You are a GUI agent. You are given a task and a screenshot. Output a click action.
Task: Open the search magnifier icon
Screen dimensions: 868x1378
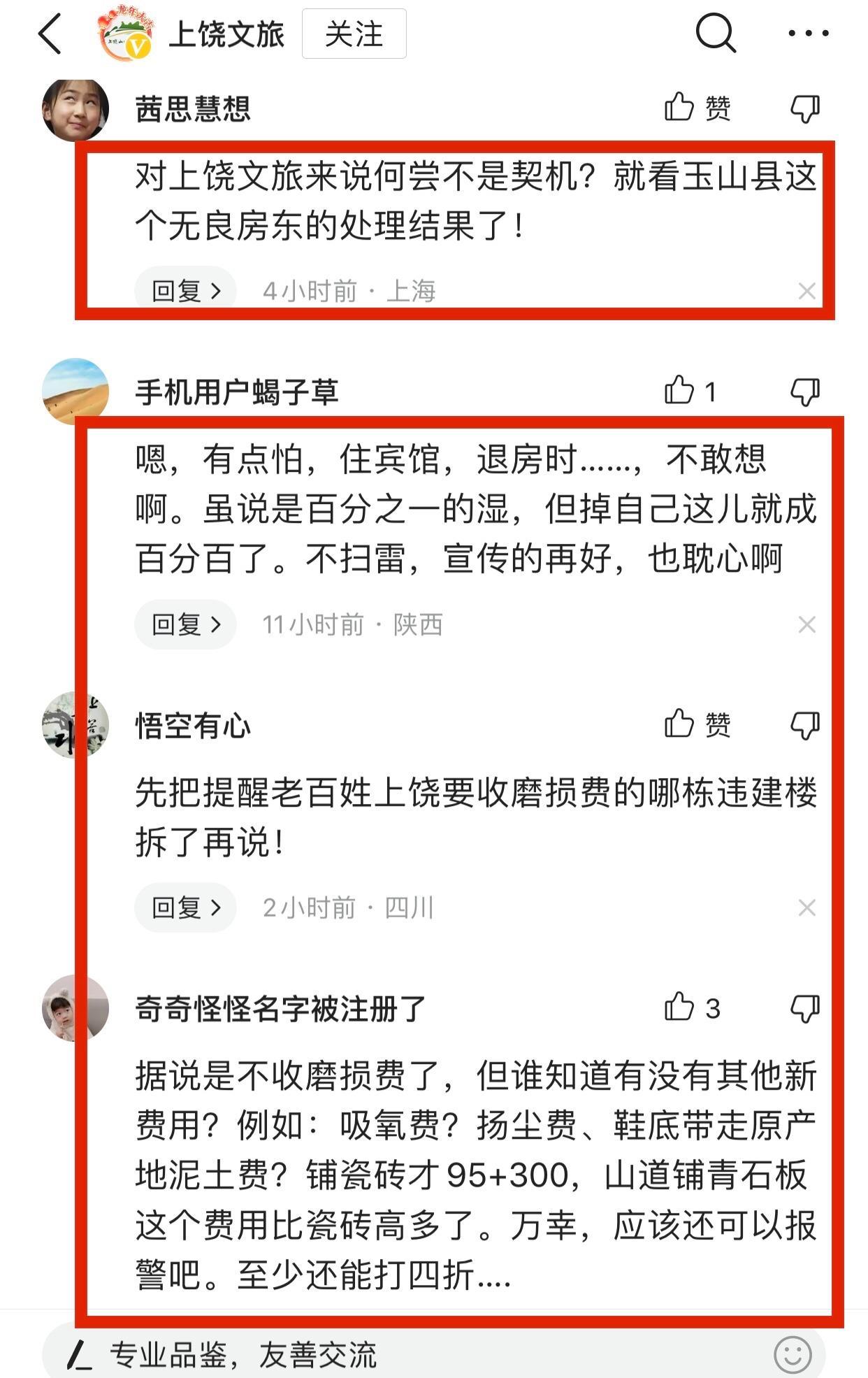click(x=716, y=33)
